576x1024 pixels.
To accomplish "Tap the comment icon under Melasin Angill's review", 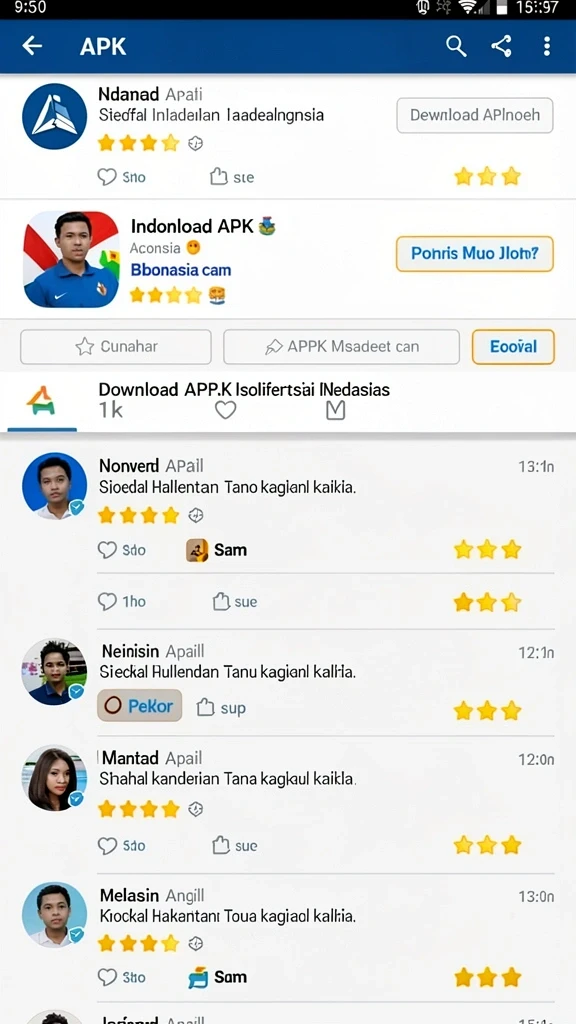I will pos(106,977).
